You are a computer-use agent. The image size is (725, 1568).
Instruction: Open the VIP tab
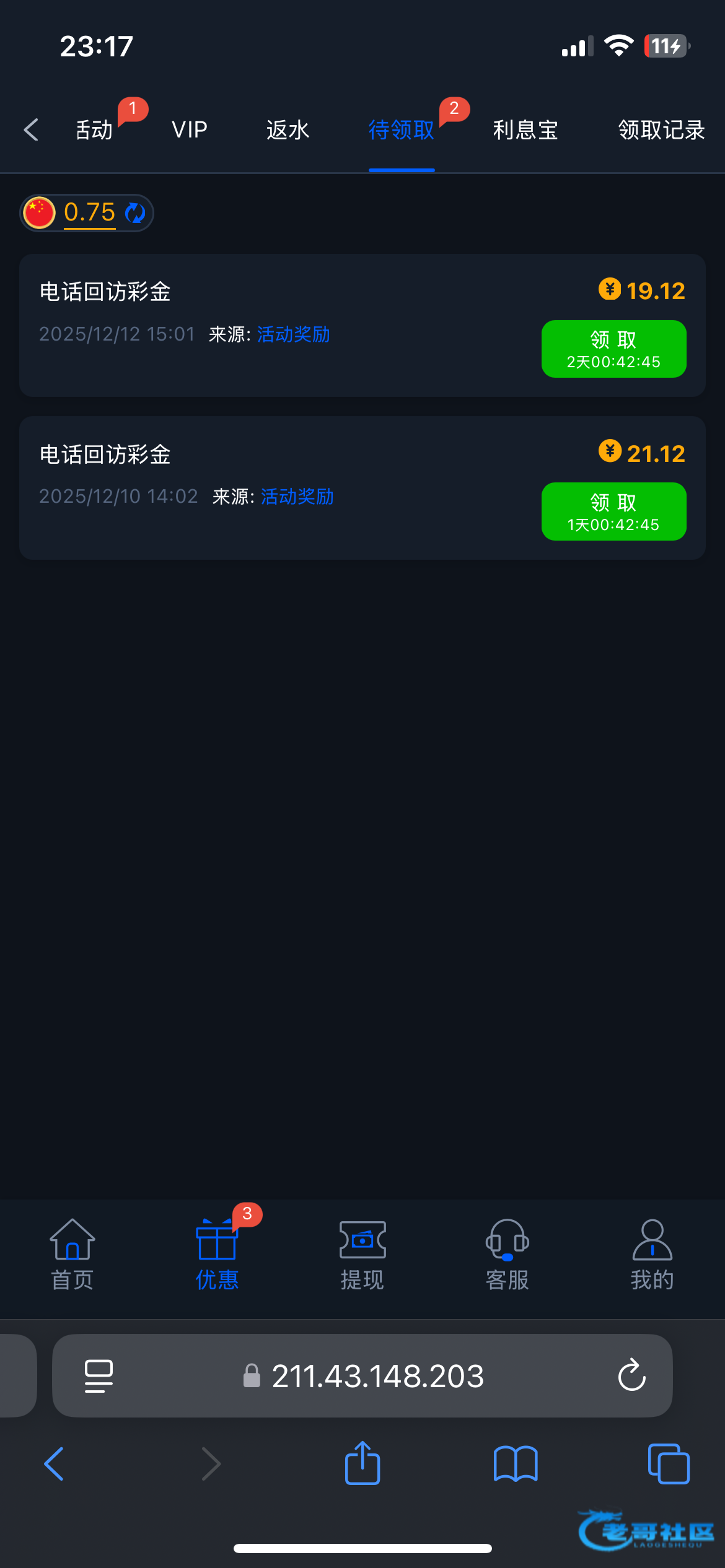190,130
